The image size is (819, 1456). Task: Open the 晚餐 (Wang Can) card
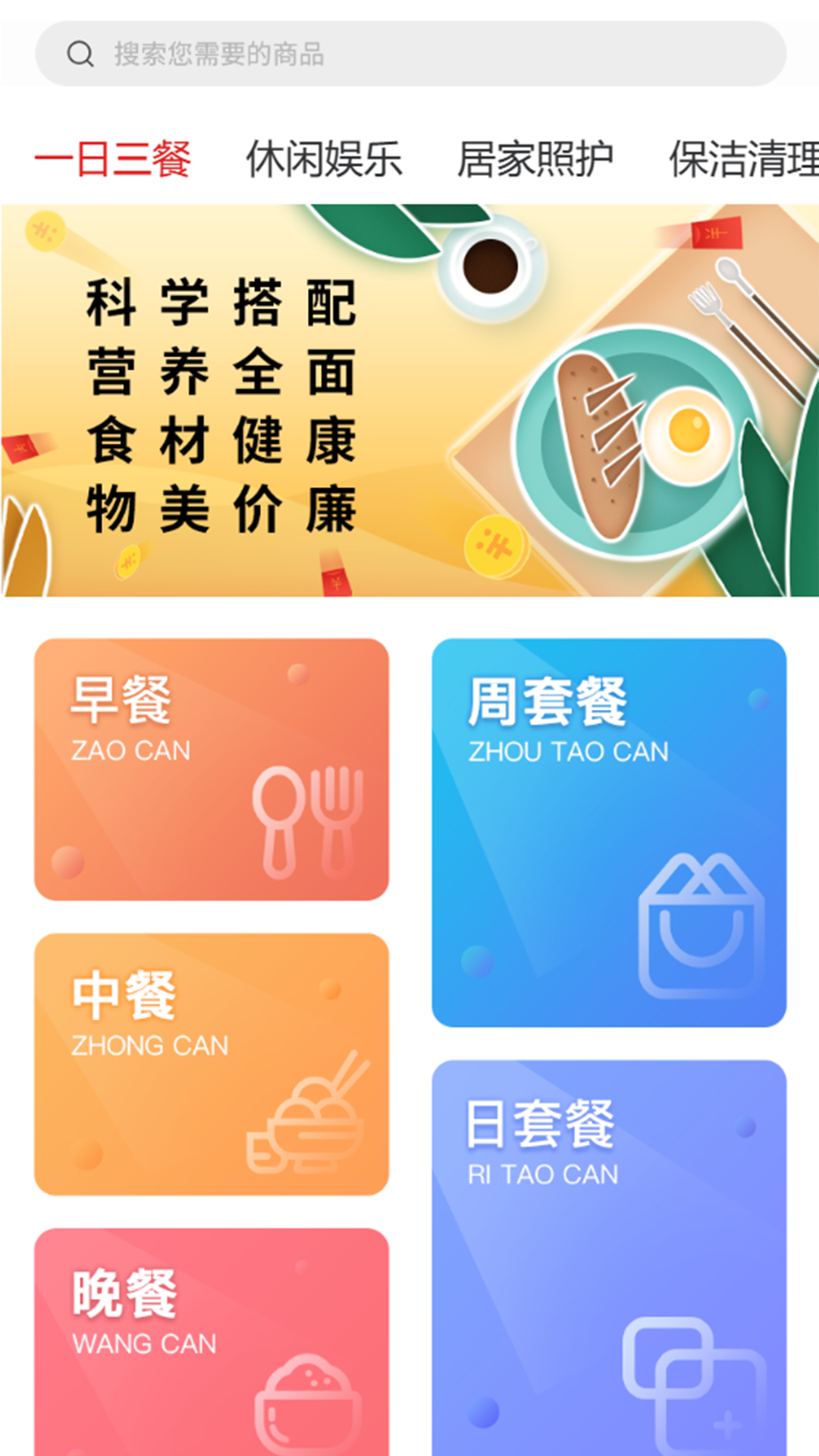pos(212,1341)
